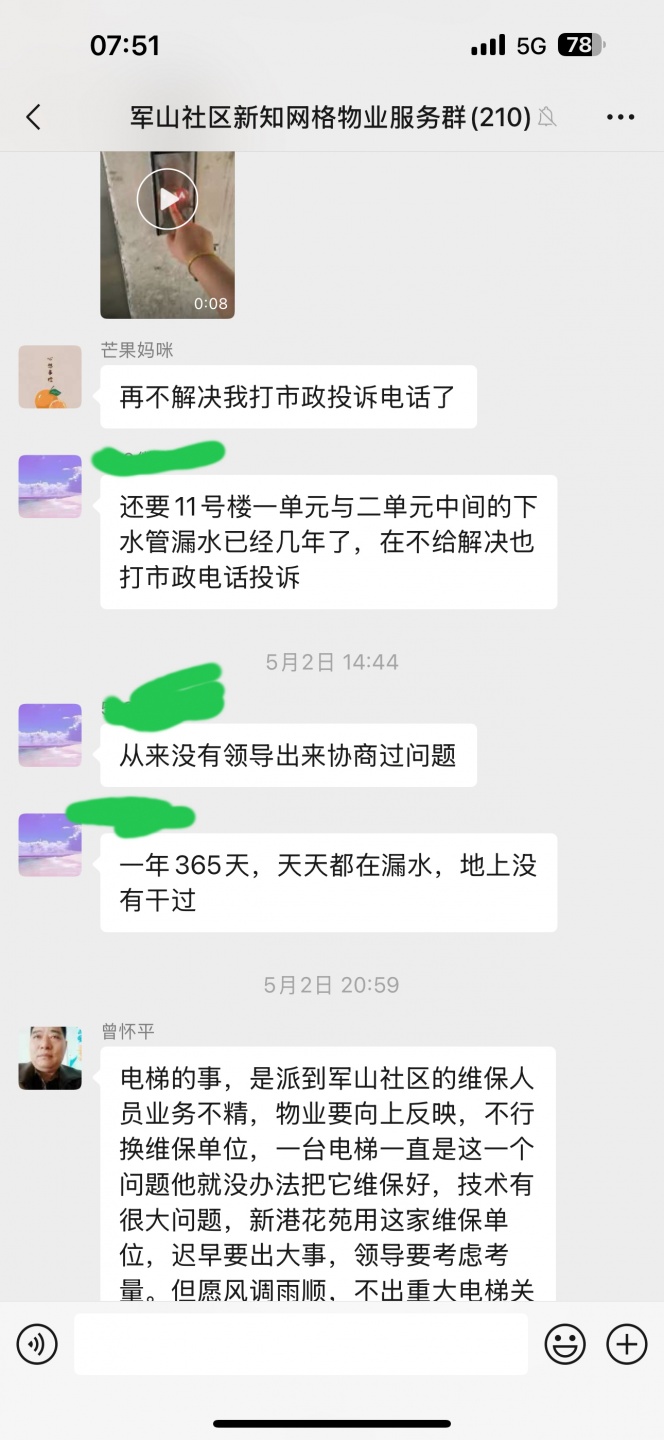Open group chat details via the three-dots menu
The width and height of the screenshot is (664, 1440).
(620, 117)
